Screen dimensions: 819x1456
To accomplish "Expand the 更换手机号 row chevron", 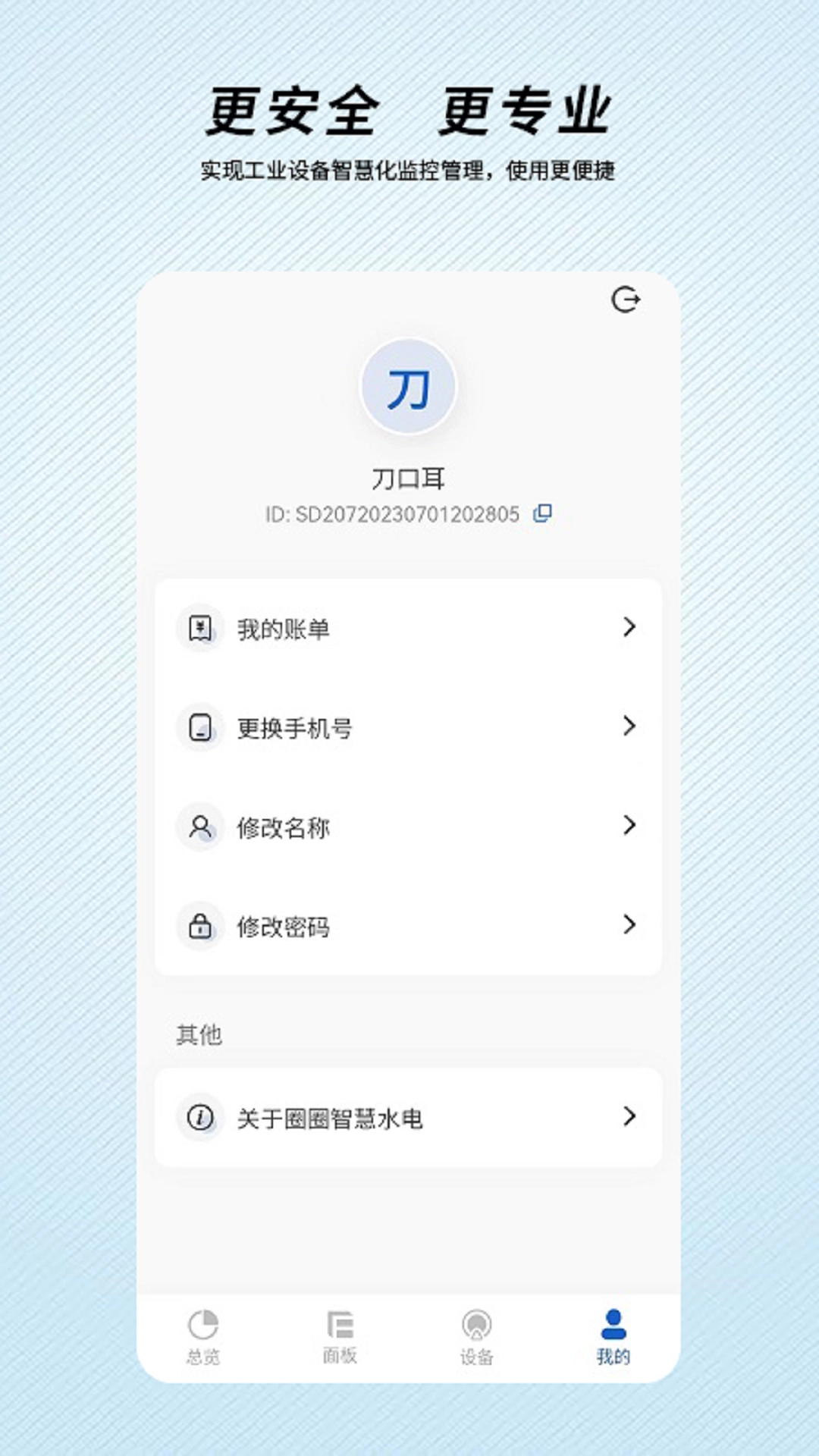I will (629, 727).
